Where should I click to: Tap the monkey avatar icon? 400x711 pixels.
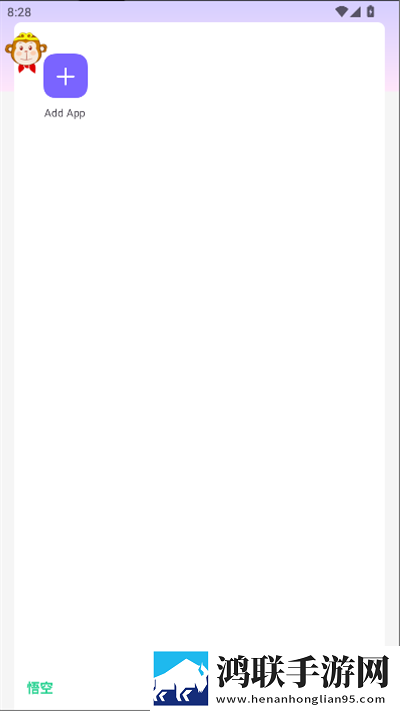coord(26,53)
